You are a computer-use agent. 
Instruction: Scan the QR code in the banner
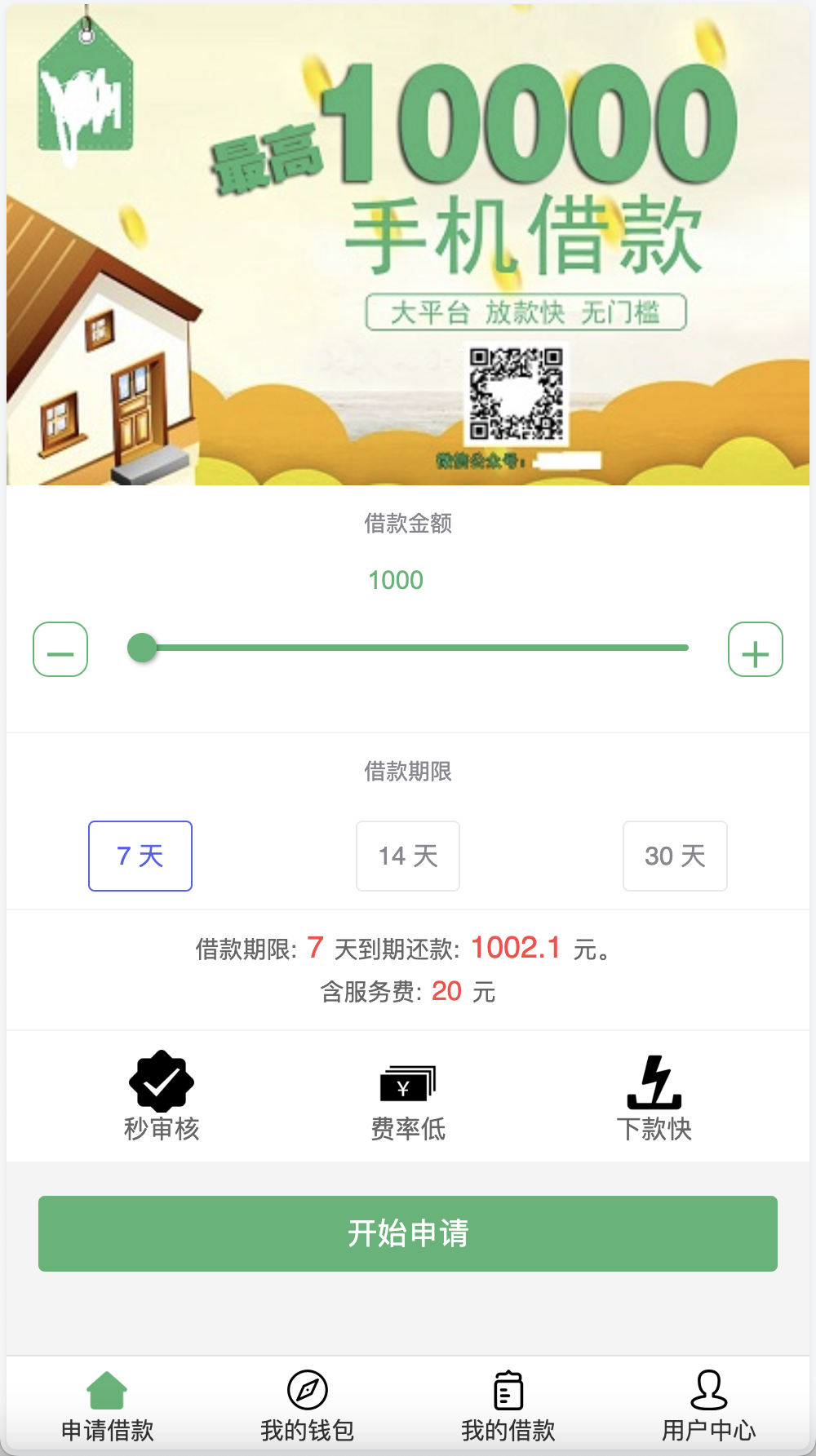517,392
